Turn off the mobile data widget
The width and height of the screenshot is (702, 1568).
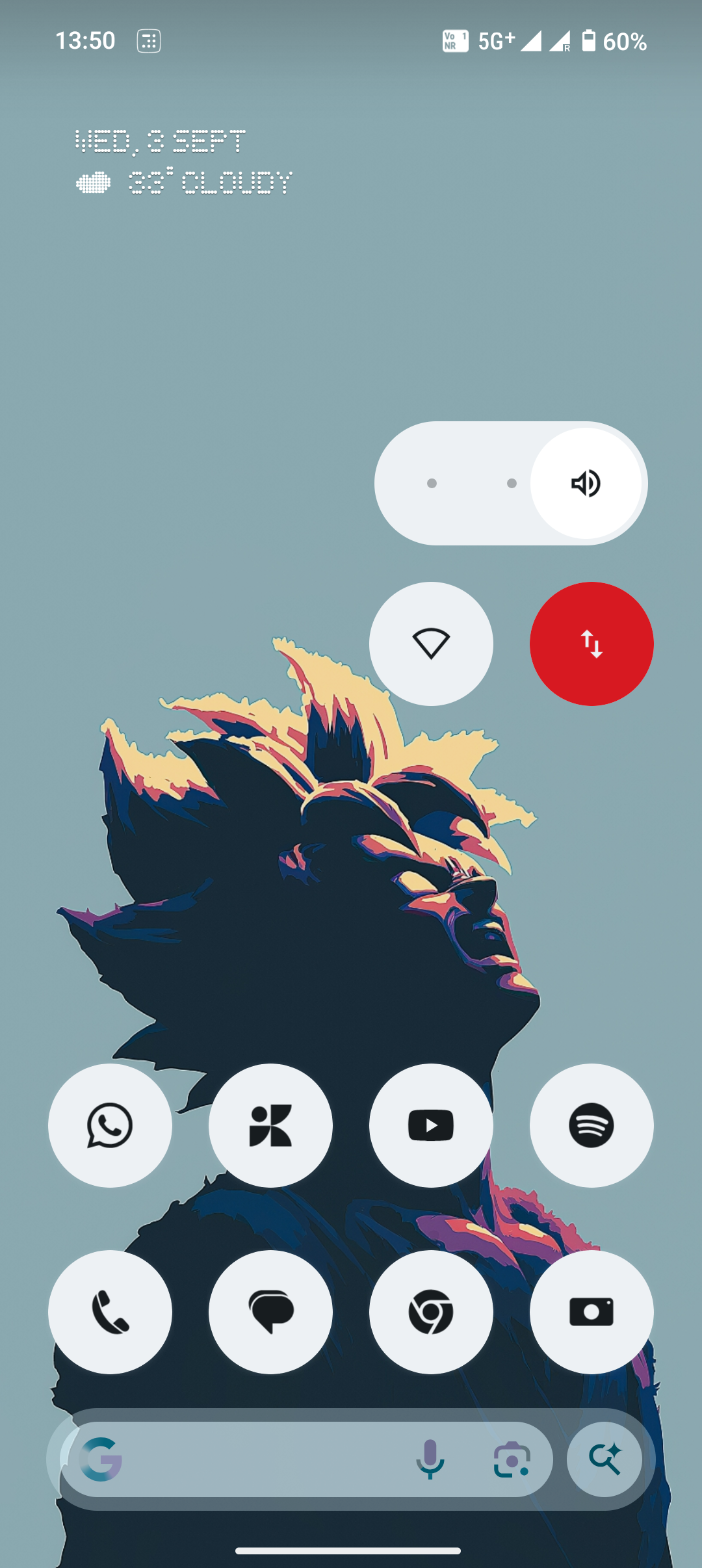(x=591, y=644)
